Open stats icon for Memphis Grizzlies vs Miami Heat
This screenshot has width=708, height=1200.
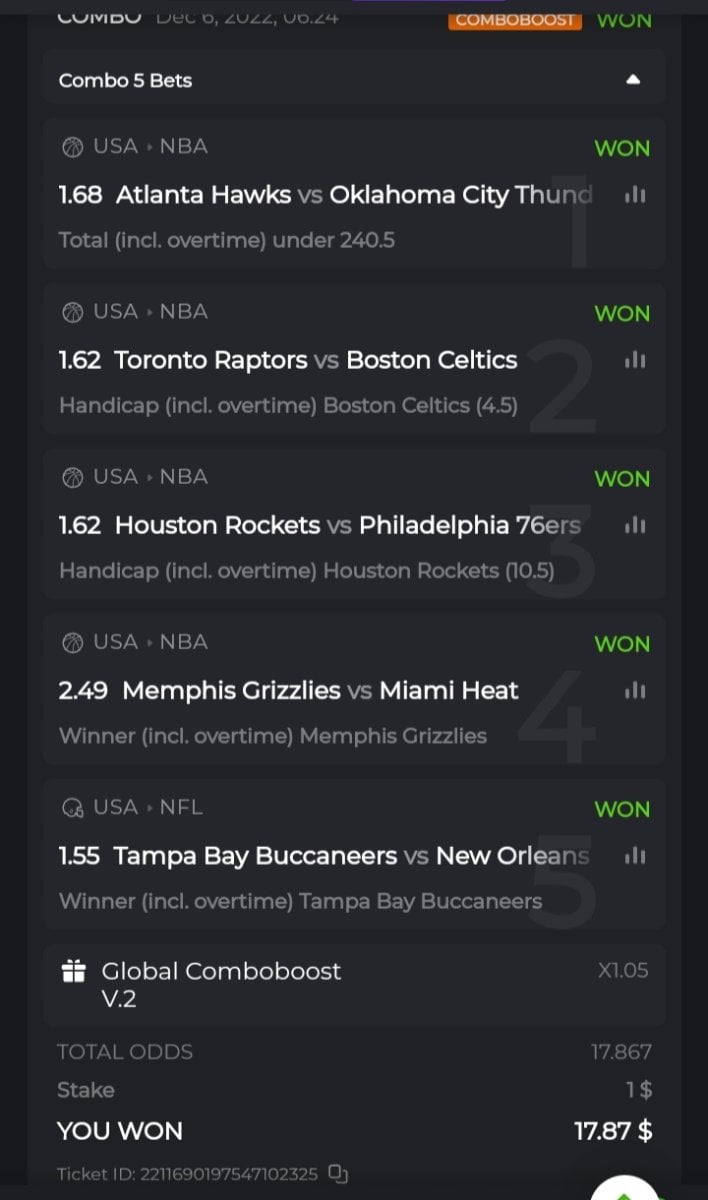click(x=634, y=690)
